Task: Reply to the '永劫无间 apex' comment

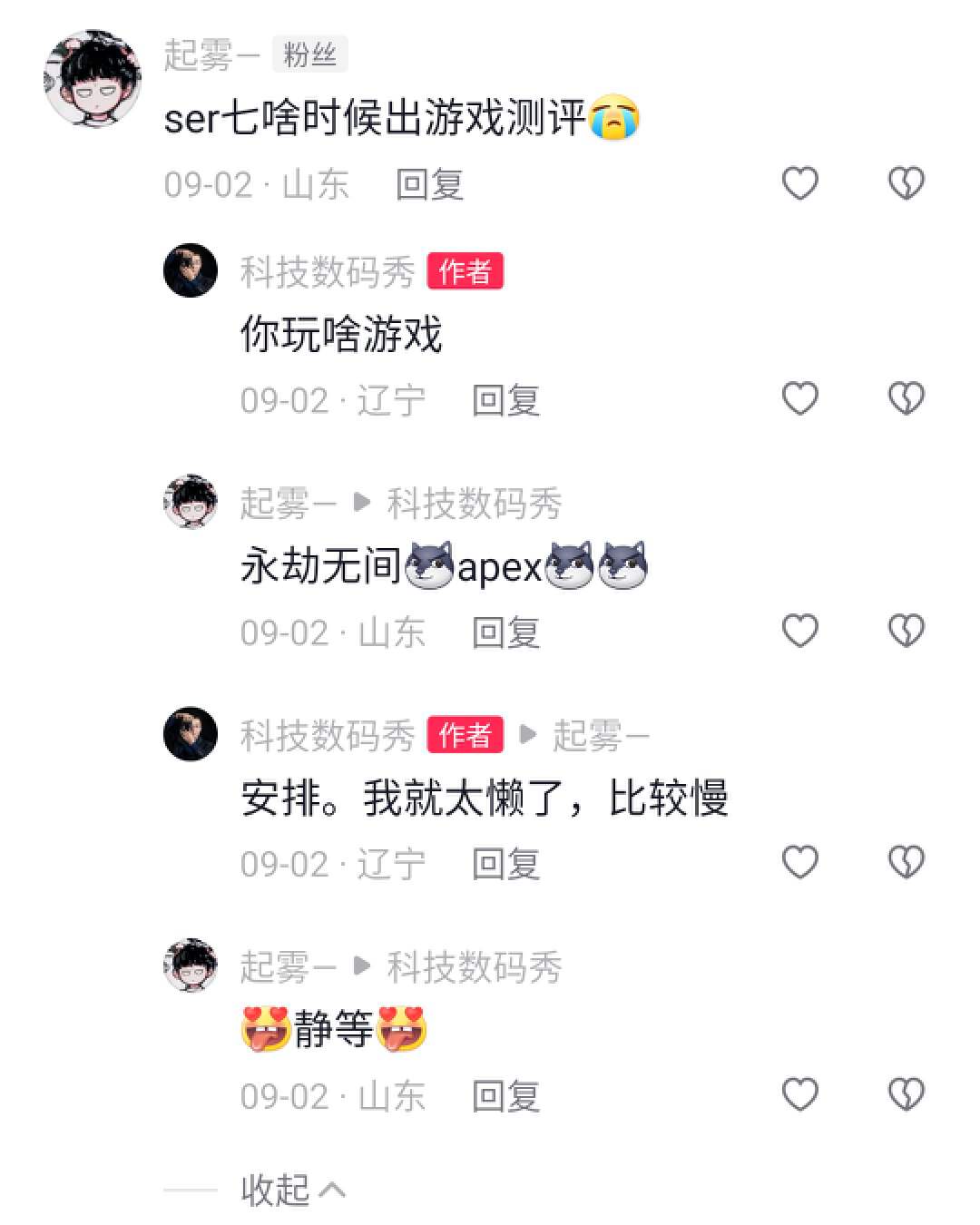Action: pos(505,632)
